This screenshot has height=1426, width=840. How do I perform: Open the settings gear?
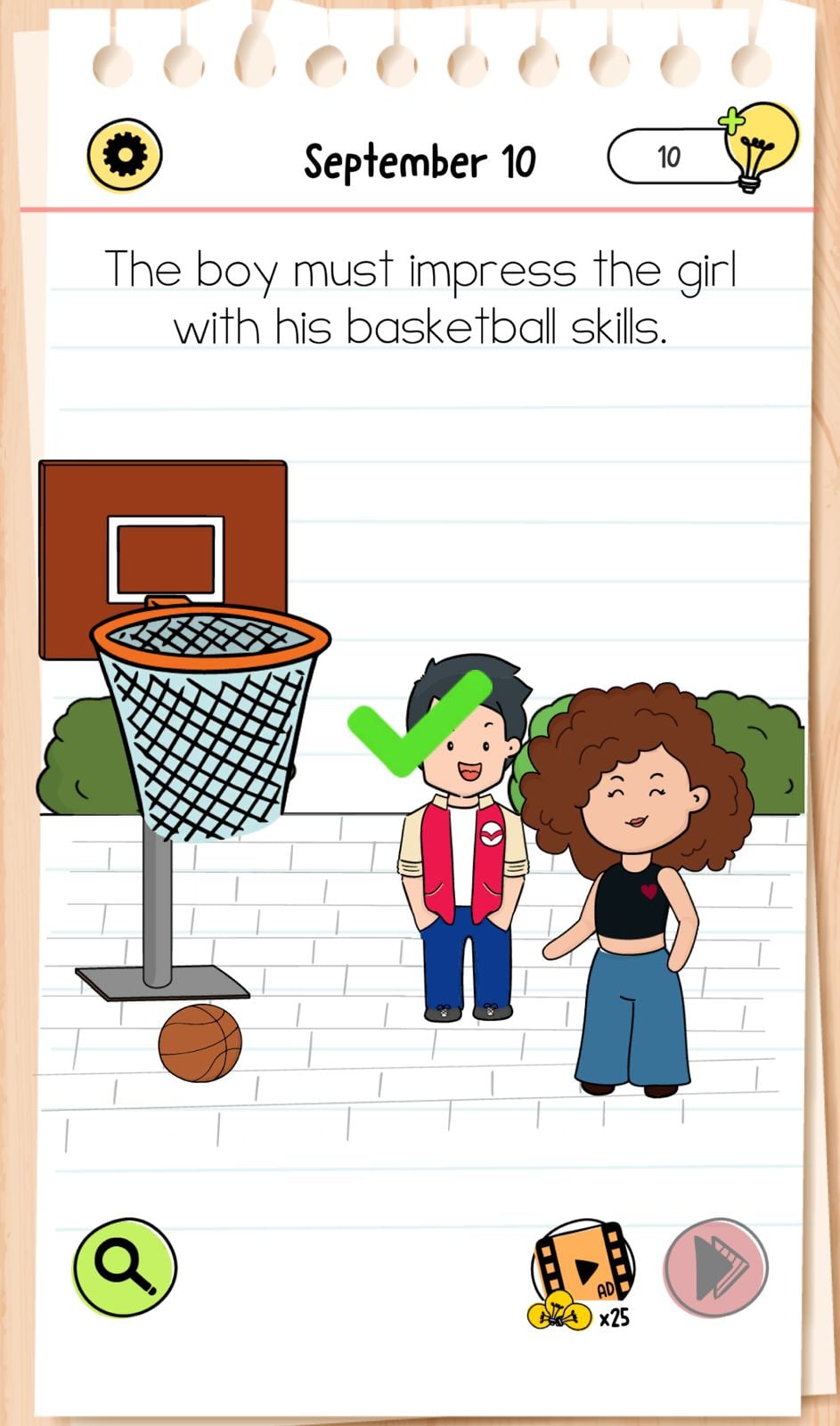point(125,155)
